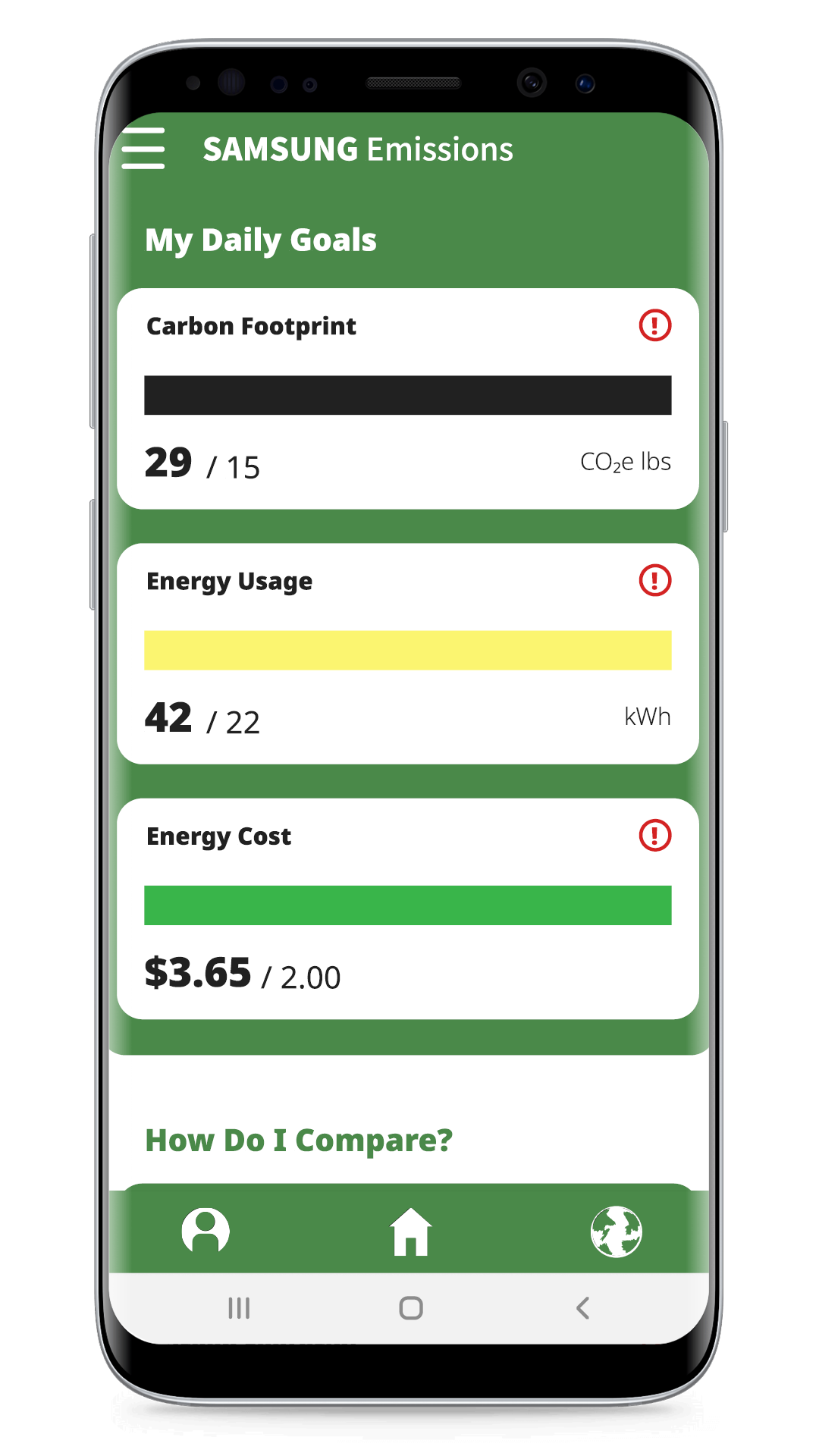
Task: Tap the system back button
Action: (x=582, y=1307)
